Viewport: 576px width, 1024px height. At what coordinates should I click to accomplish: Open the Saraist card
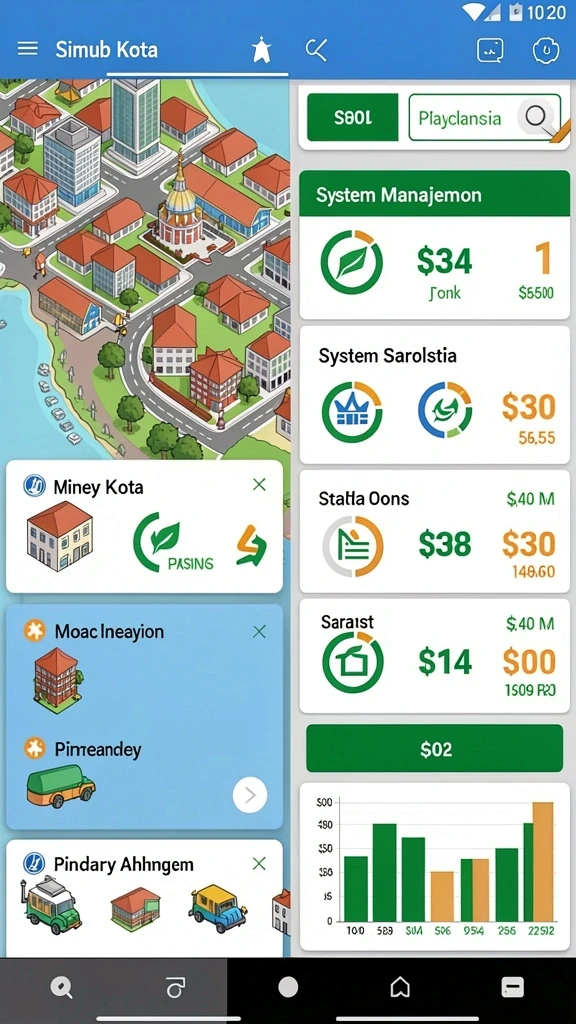click(434, 656)
